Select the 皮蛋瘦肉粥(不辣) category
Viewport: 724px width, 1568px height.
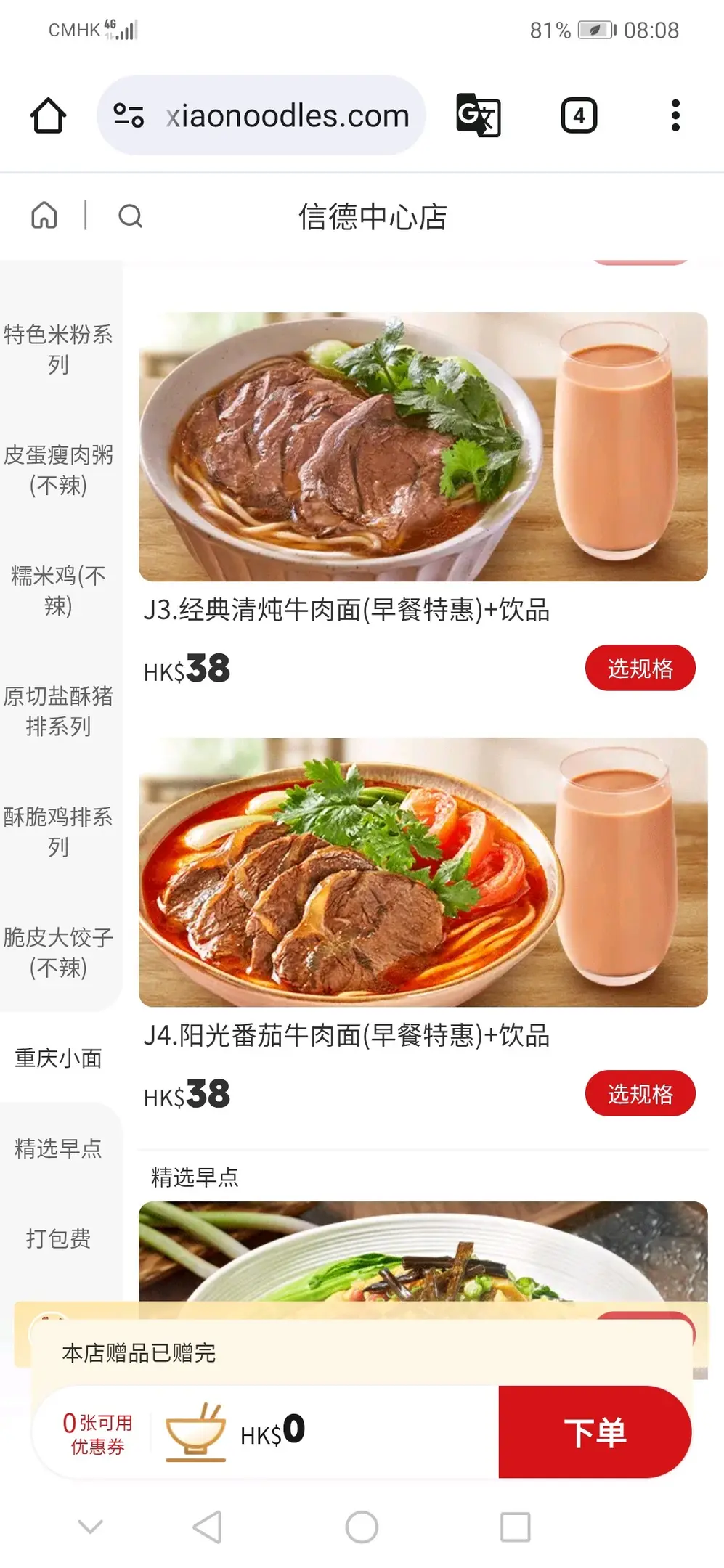point(58,470)
